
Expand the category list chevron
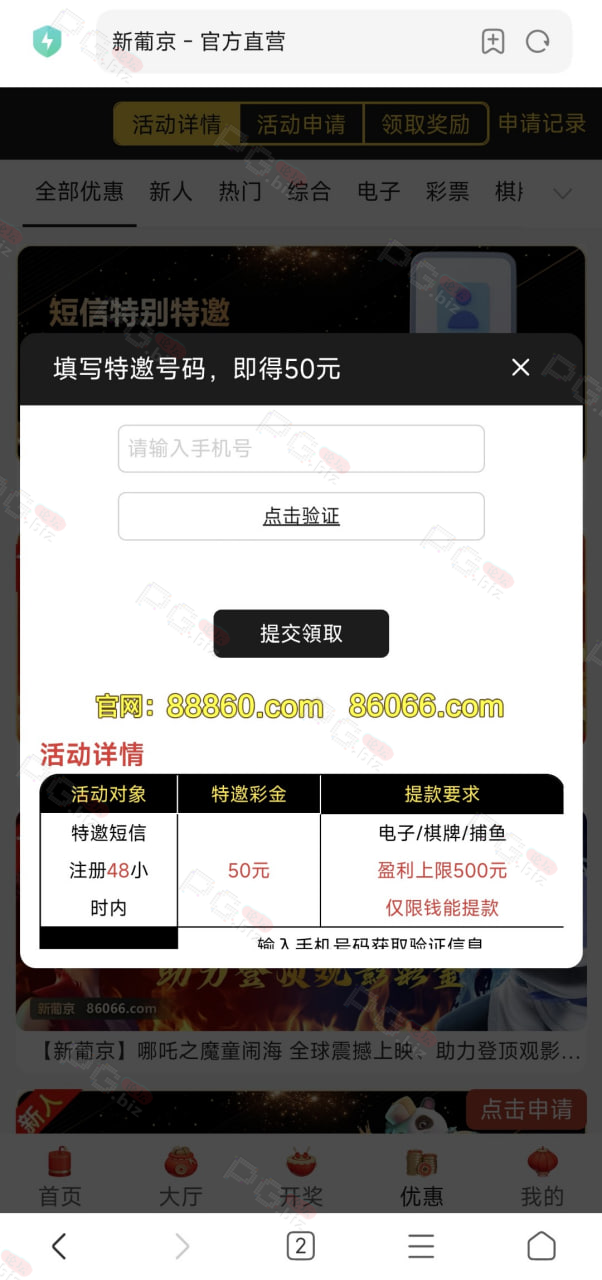click(x=563, y=193)
